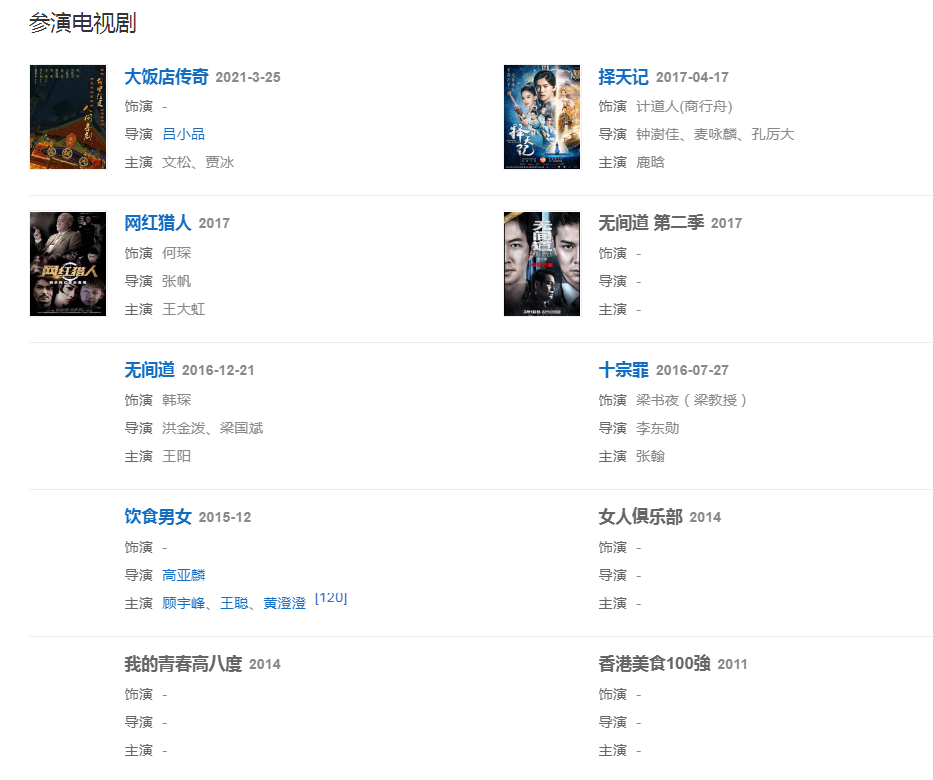Viewport: 933px width, 780px height.
Task: Jump to reference [120]
Action: pyautogui.click(x=331, y=598)
